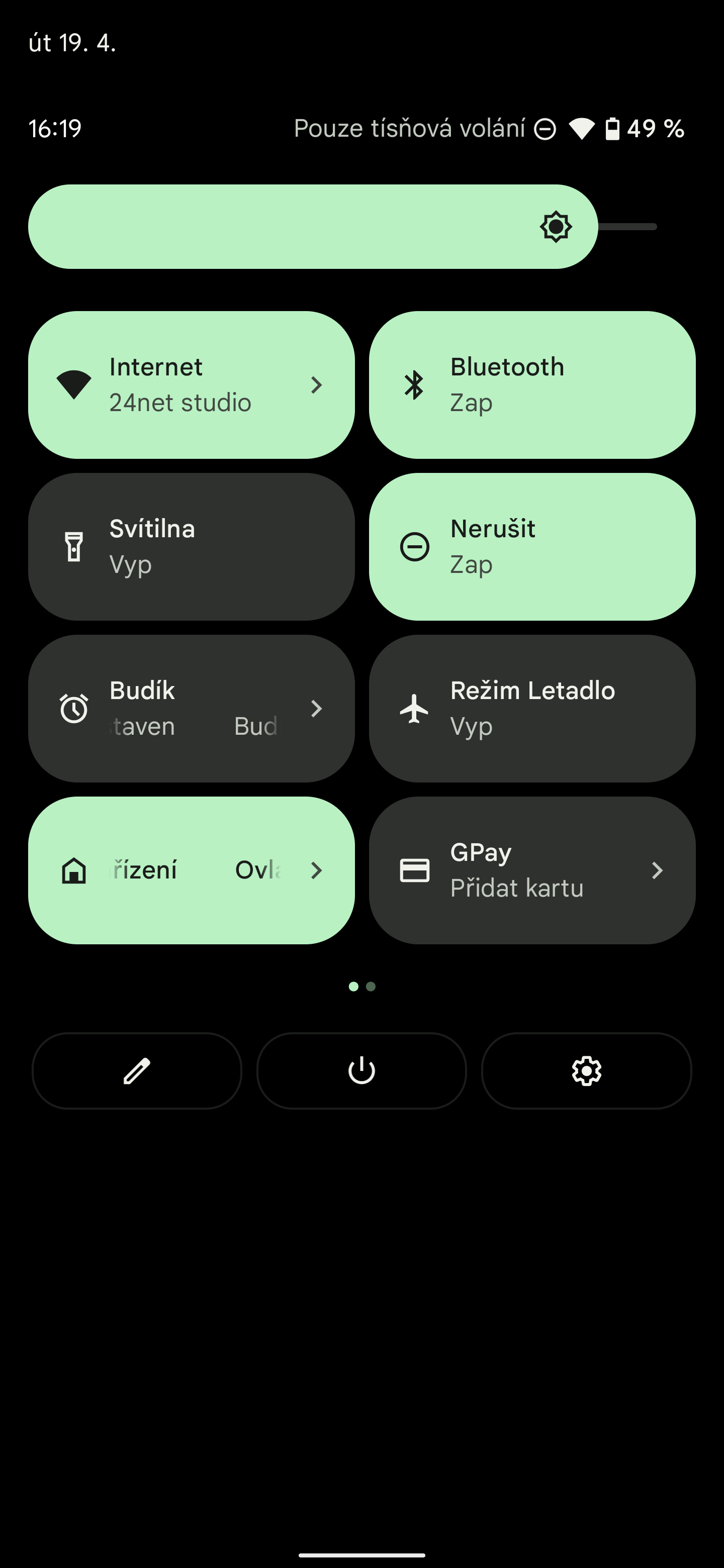This screenshot has width=724, height=1568.
Task: Open the Budík alarm tile
Action: (191, 709)
